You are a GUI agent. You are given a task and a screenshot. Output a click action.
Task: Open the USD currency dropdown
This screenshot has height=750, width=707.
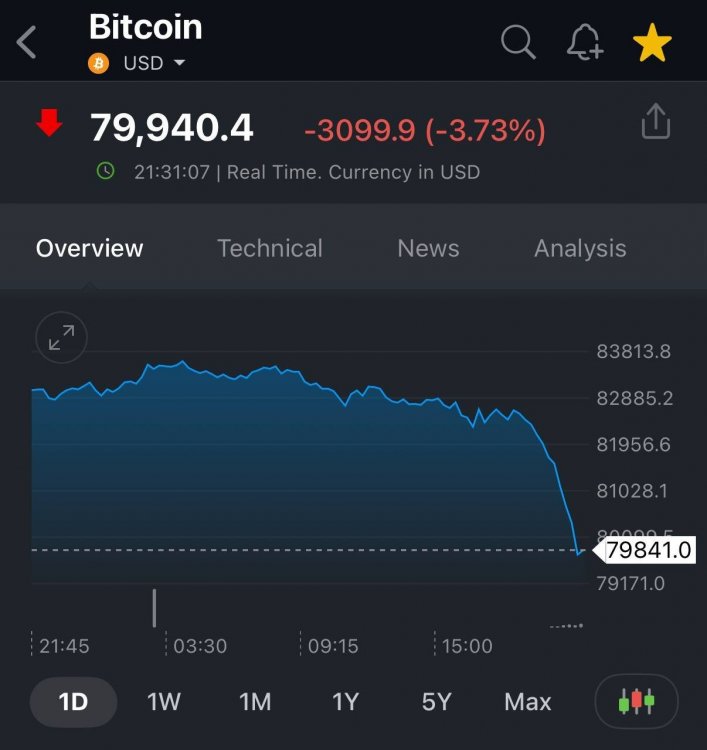[x=154, y=63]
